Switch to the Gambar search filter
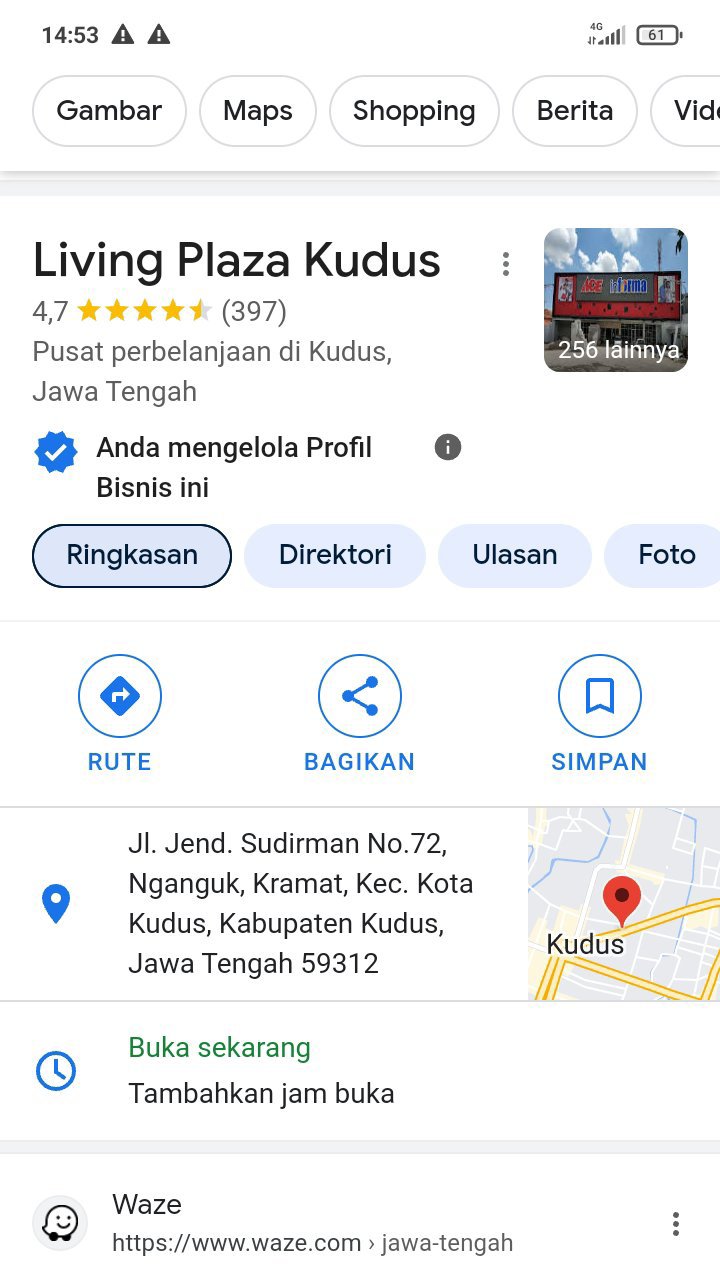The image size is (720, 1280). point(109,111)
